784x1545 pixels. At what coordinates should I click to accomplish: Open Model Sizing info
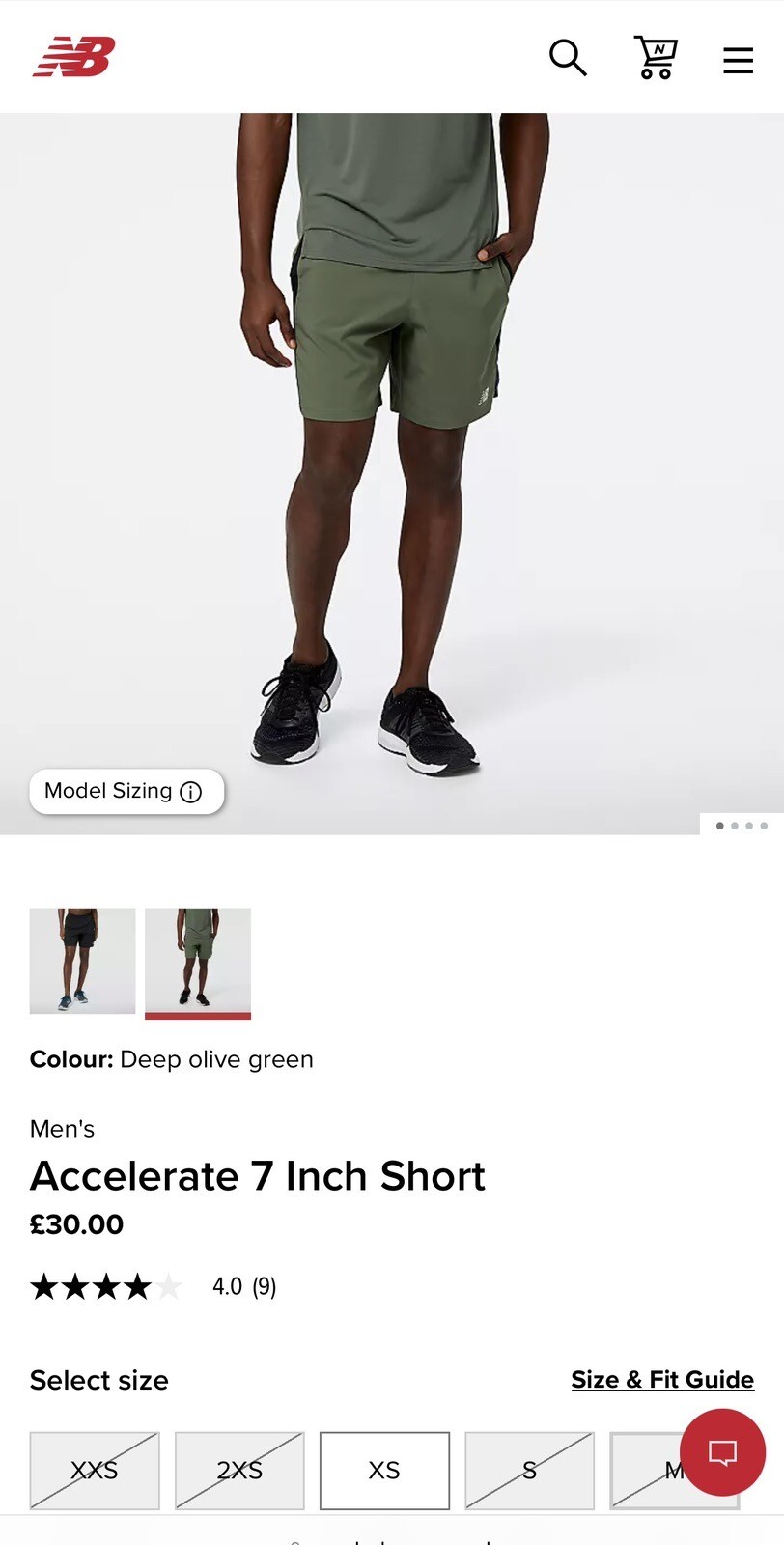[126, 791]
